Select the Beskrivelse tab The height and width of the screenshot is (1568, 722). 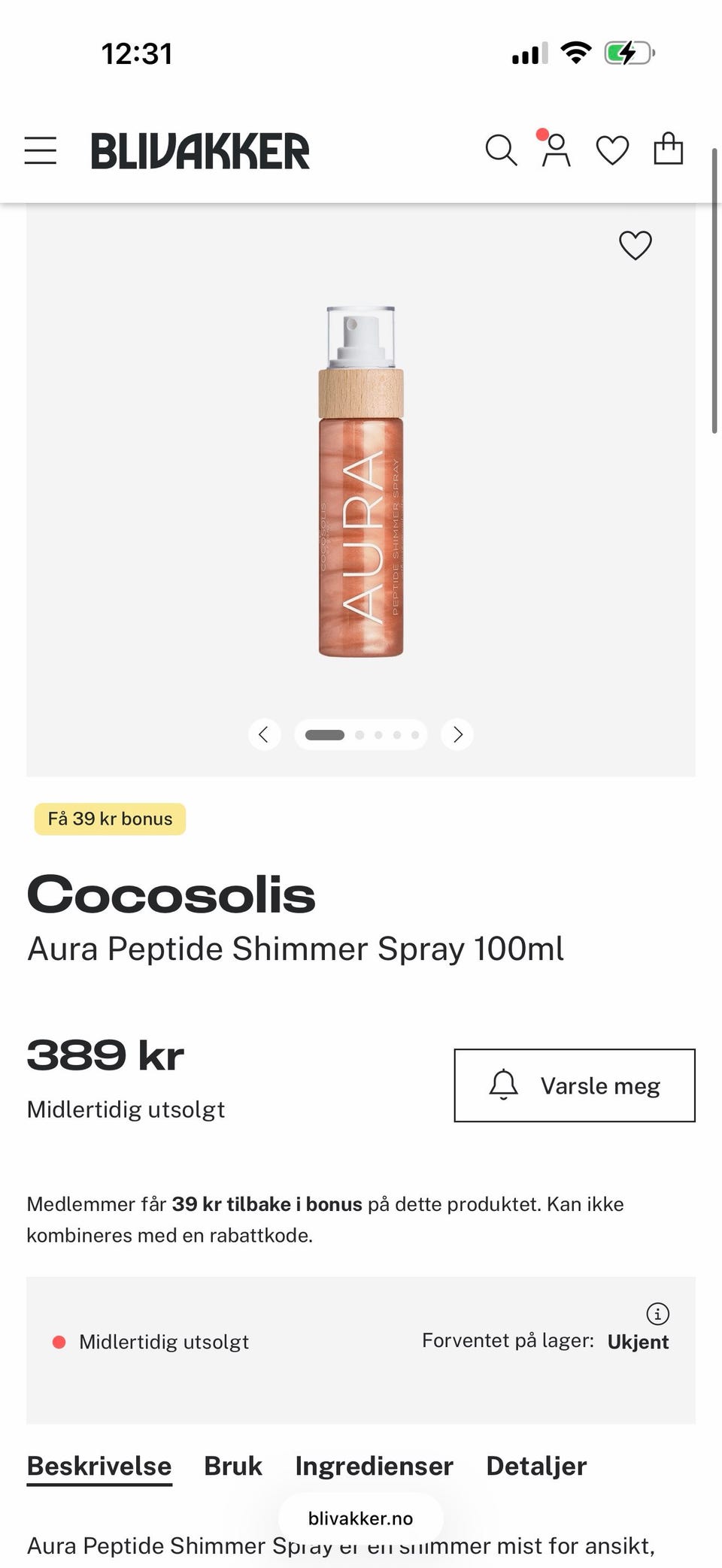(x=99, y=1467)
